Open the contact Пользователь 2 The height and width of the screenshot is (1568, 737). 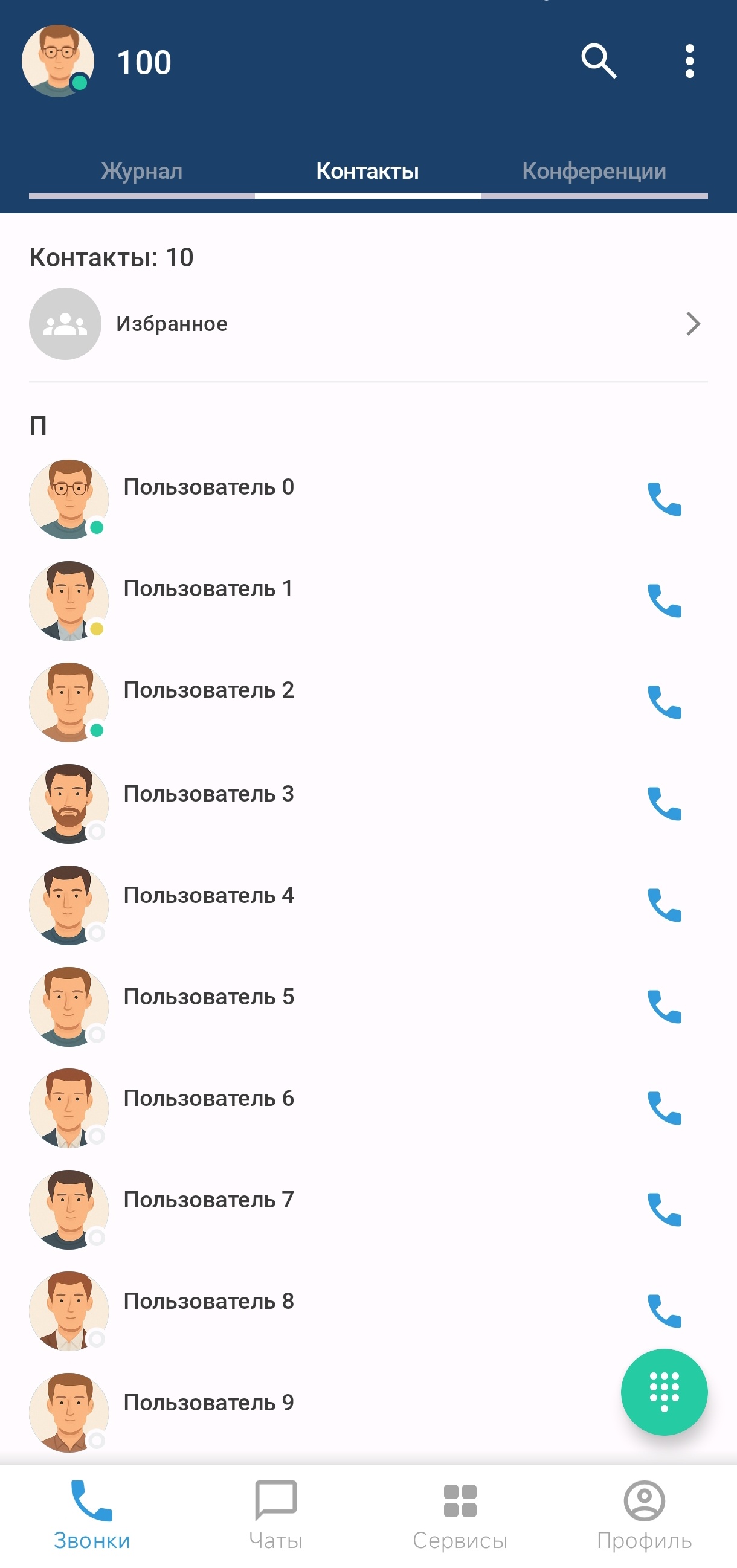pos(209,690)
